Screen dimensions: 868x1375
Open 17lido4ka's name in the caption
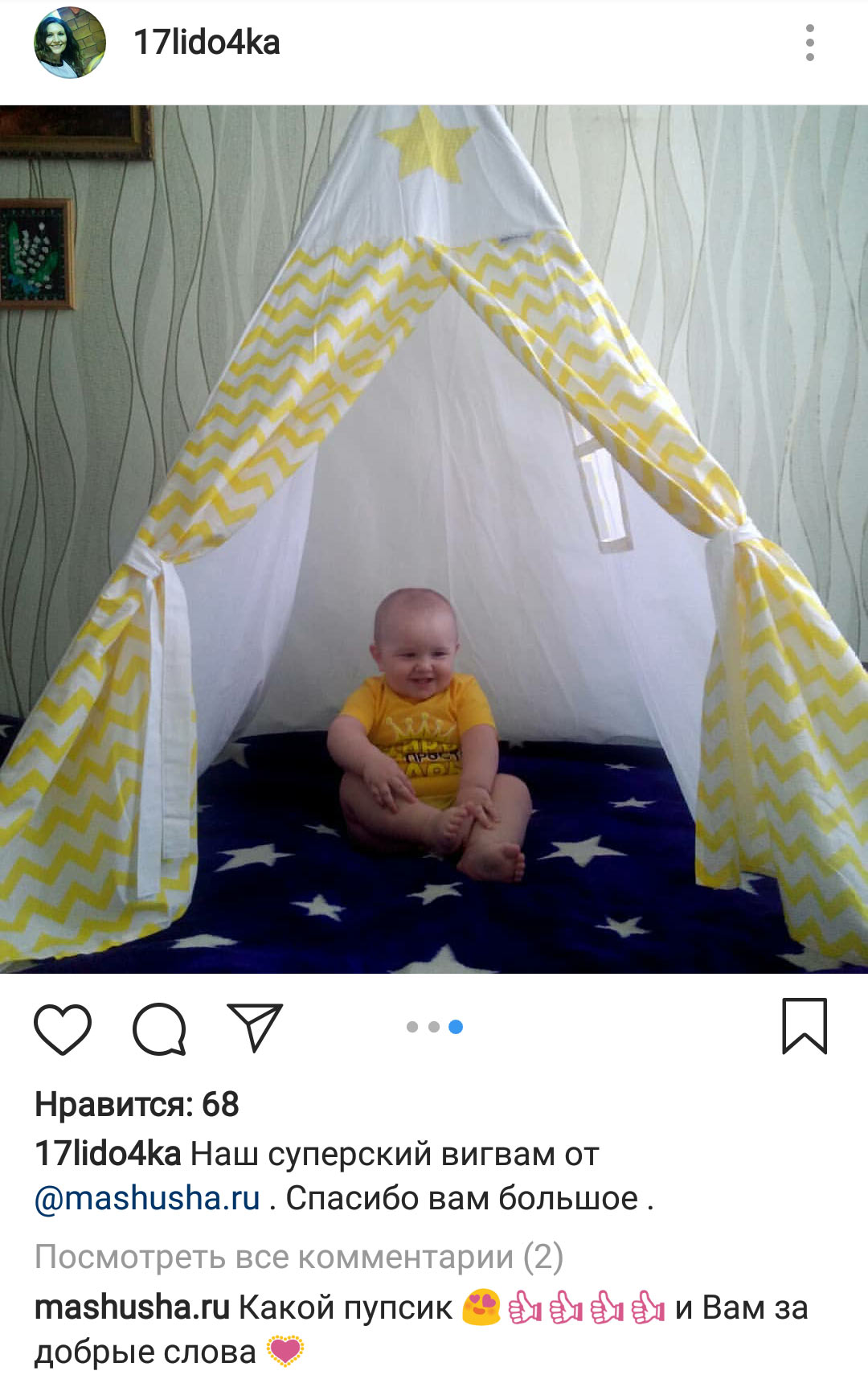(108, 1154)
